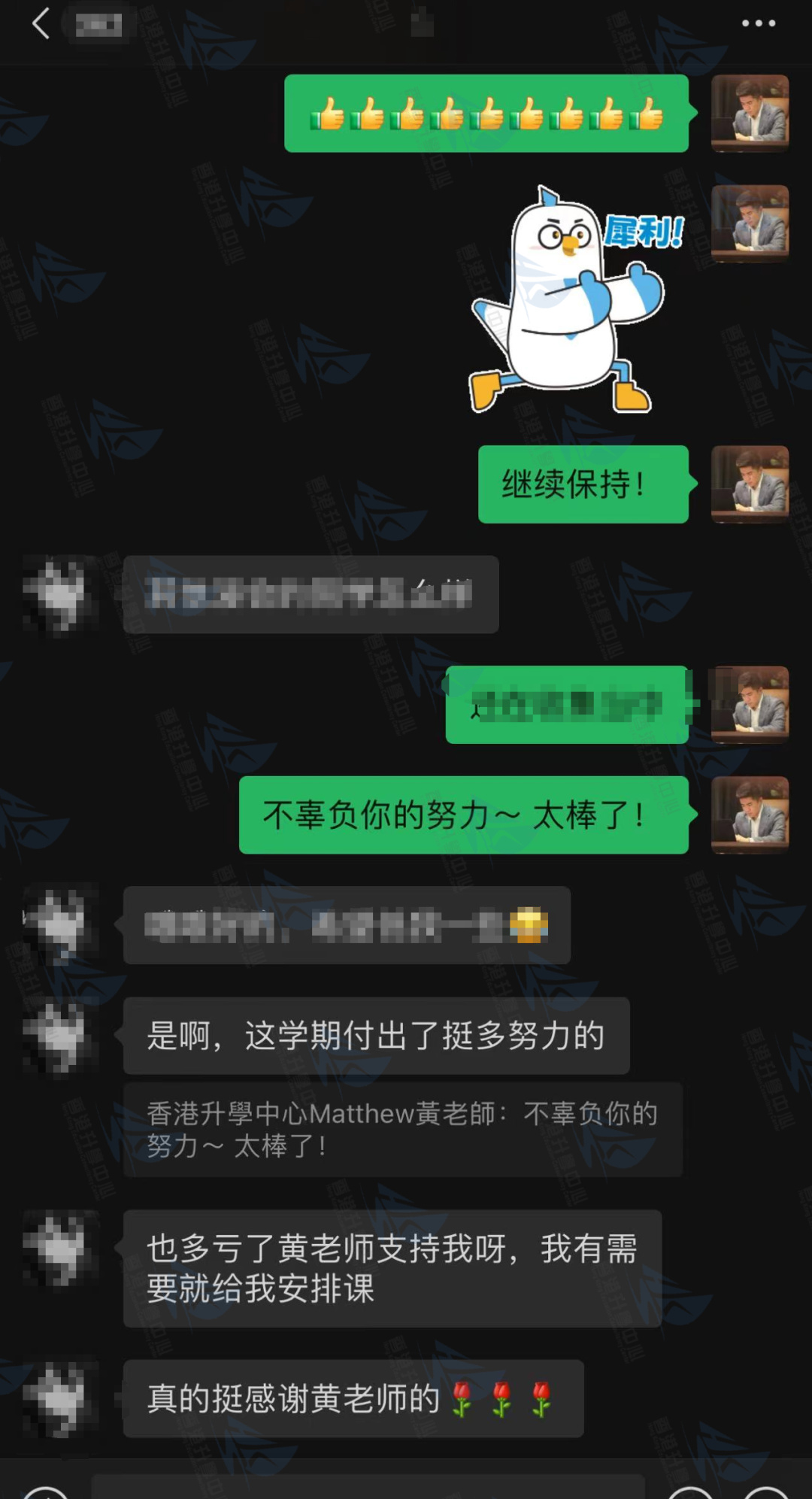812x1499 pixels.
Task: Open the quoted message from Matthew黃老師
Action: point(402,1129)
